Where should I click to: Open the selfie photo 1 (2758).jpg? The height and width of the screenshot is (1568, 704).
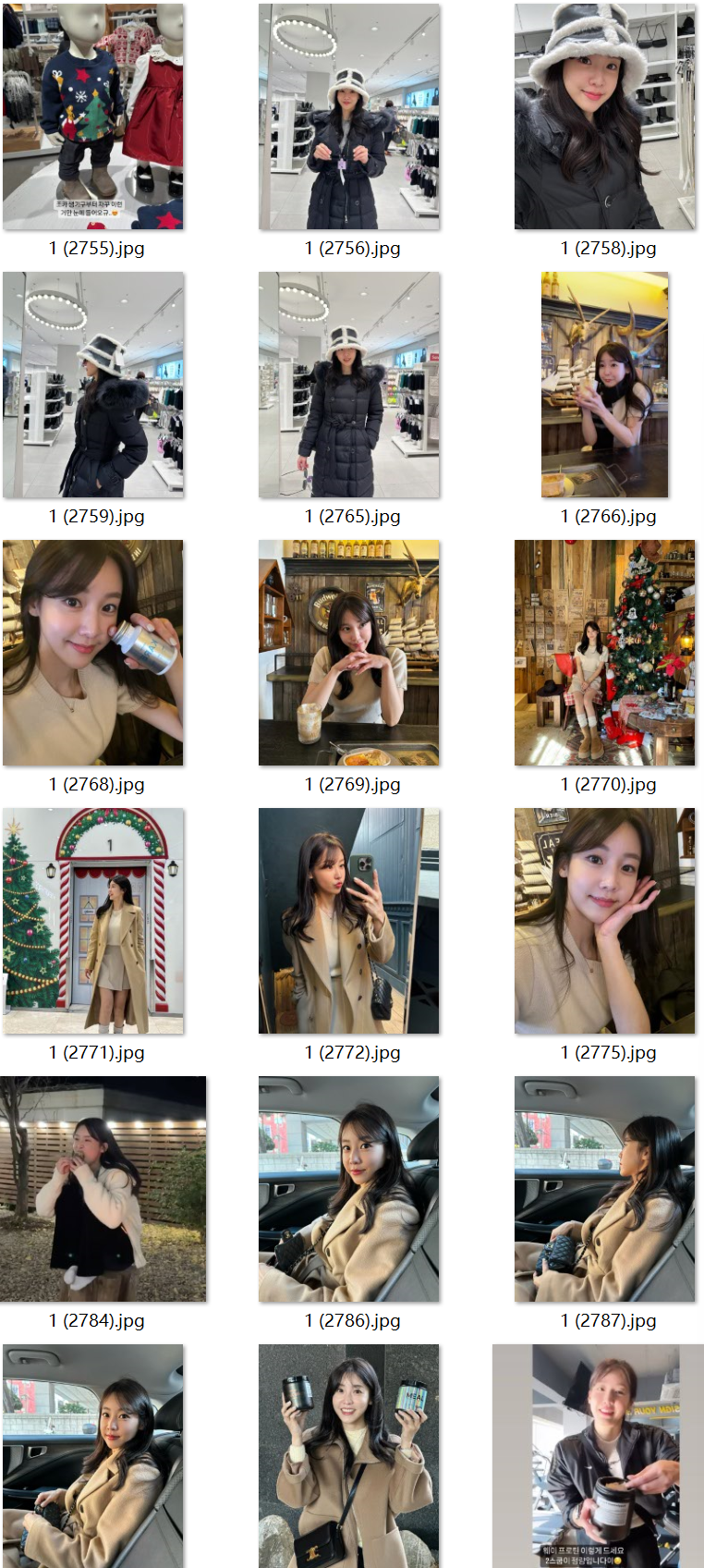click(605, 116)
